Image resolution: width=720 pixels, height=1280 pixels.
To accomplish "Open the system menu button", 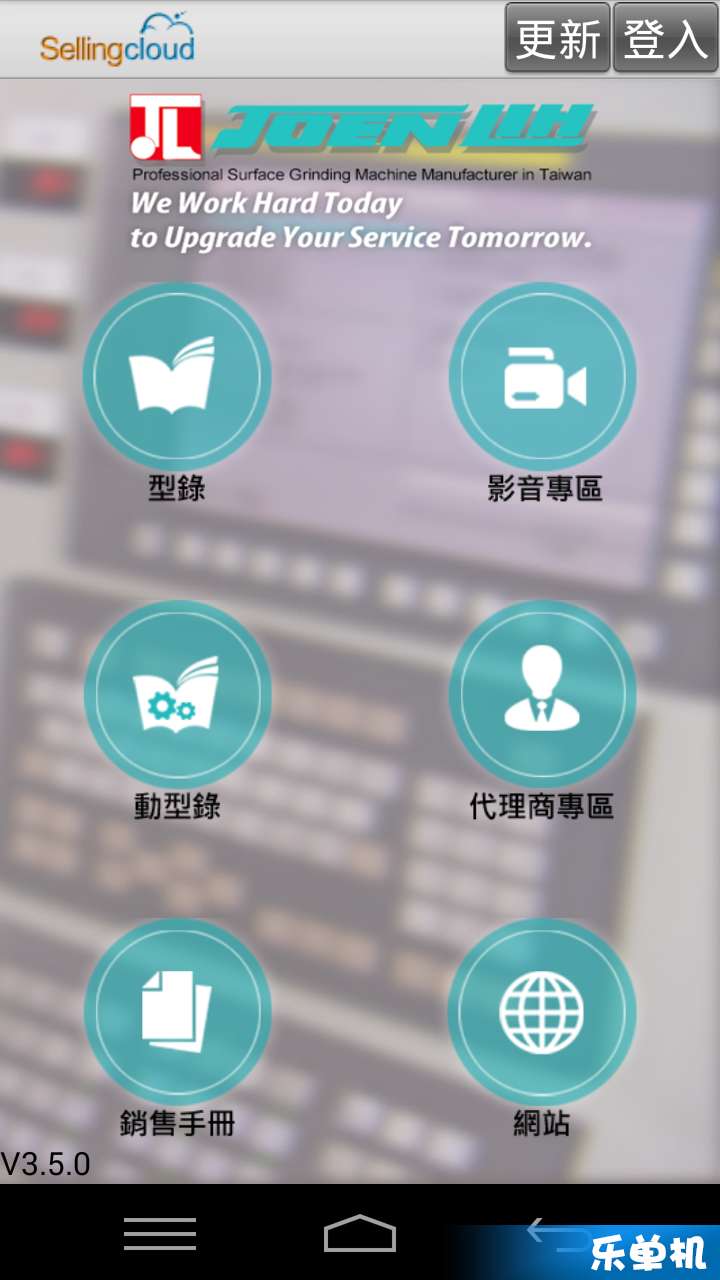I will (160, 1233).
